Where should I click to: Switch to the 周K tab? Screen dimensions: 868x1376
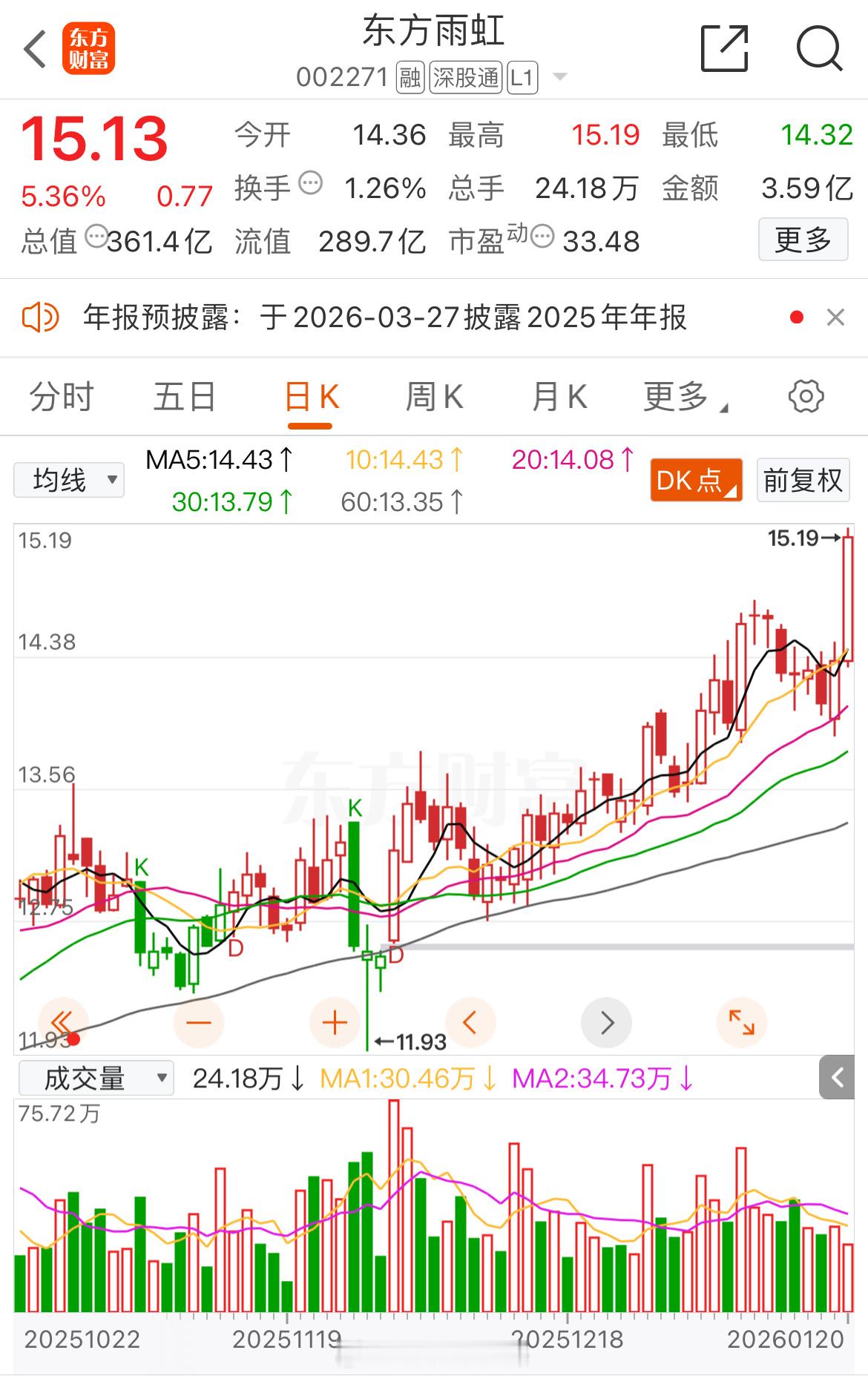pyautogui.click(x=435, y=395)
